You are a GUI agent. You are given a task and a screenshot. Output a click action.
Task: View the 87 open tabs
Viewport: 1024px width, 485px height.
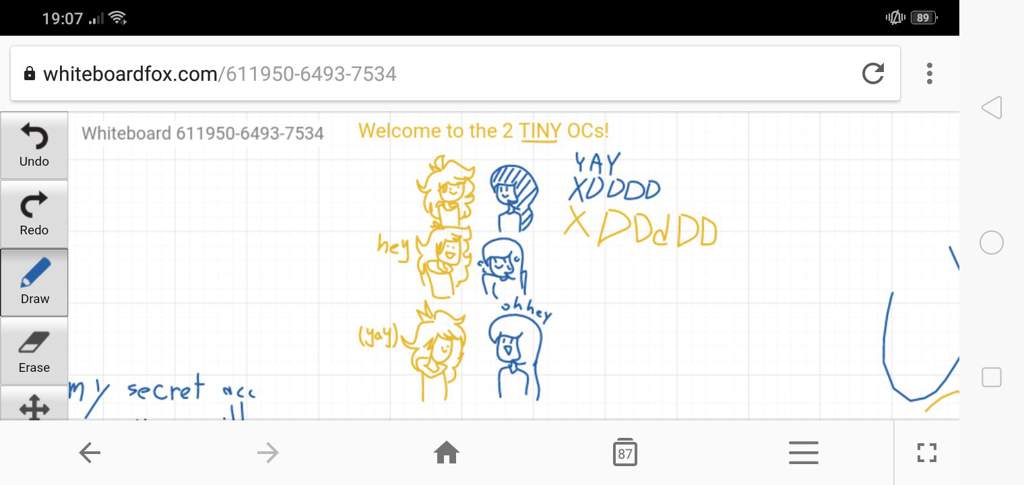(625, 453)
